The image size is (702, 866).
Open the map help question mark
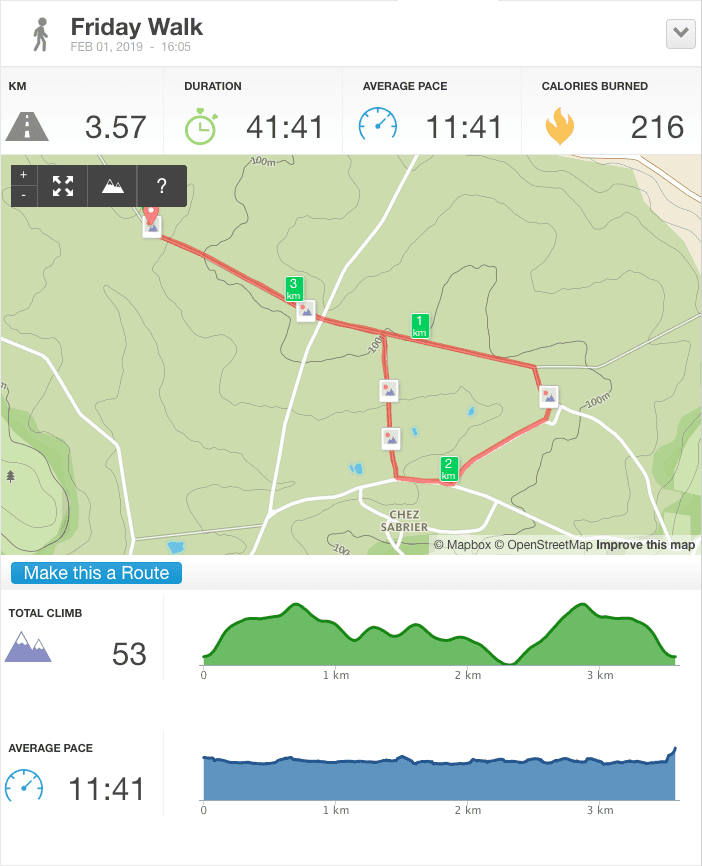(162, 185)
